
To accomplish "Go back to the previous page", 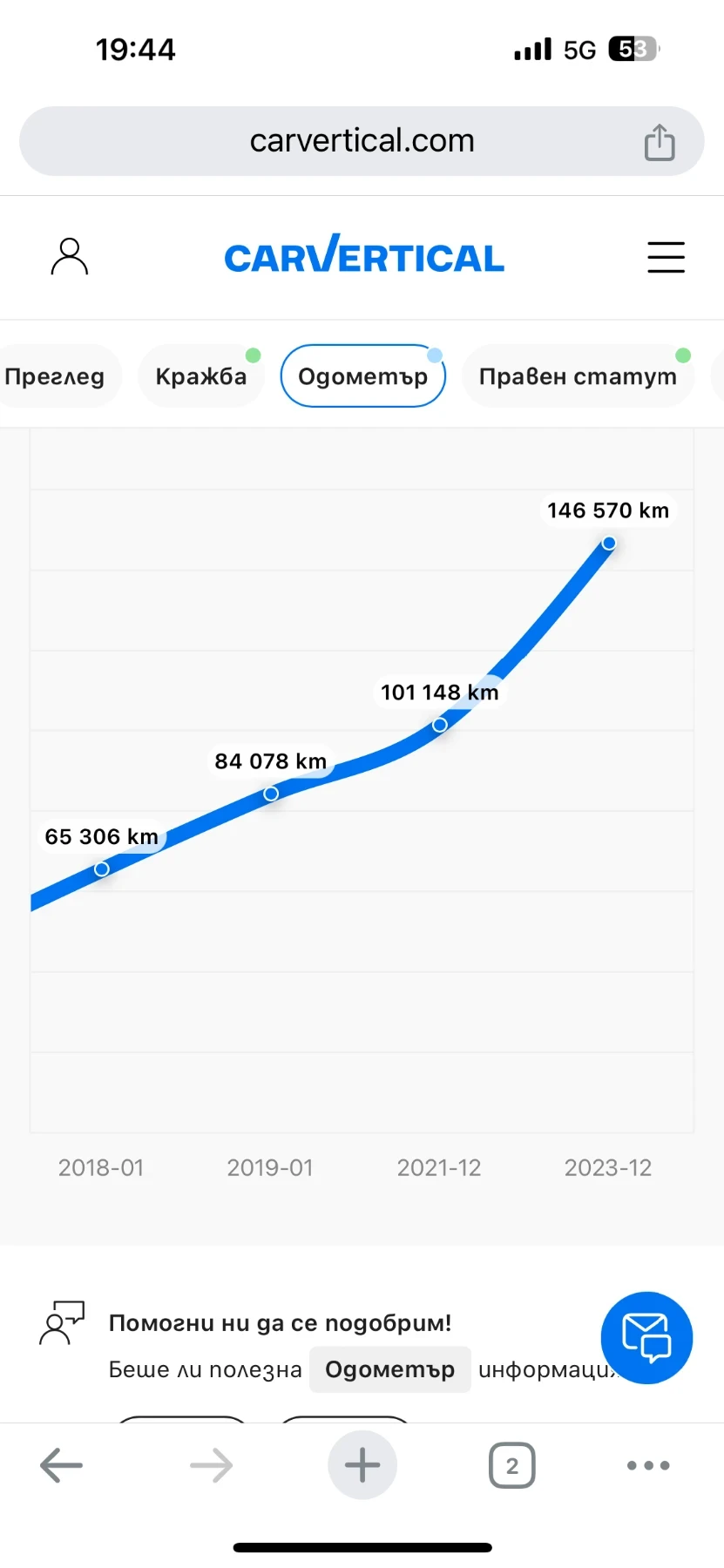I will point(61,1465).
